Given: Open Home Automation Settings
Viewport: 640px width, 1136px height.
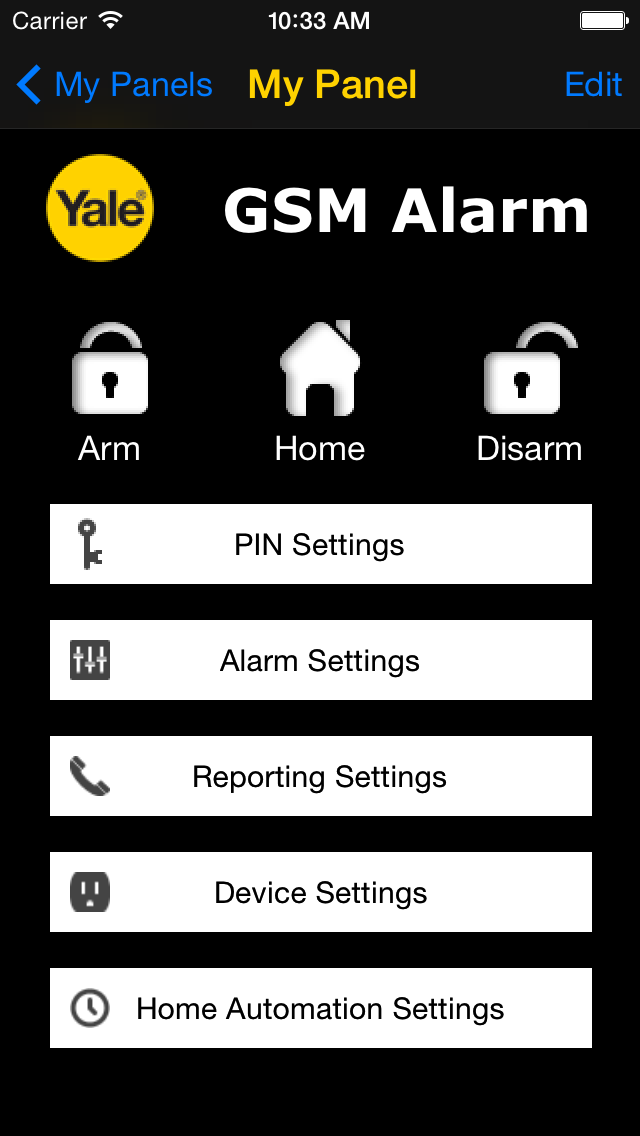Looking at the screenshot, I should 320,1008.
